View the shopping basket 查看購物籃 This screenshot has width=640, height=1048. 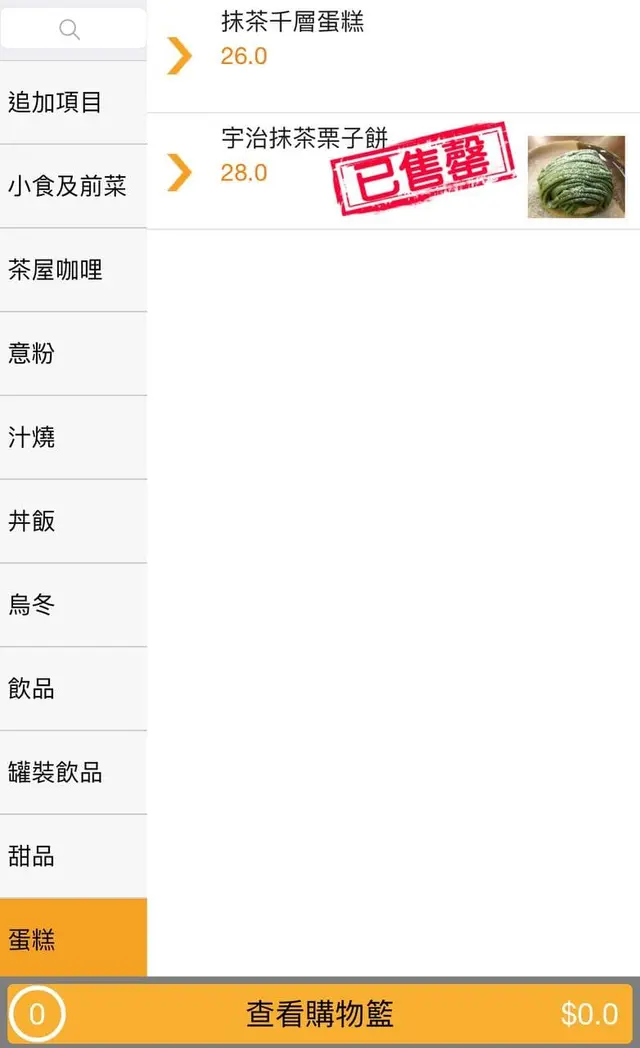tap(320, 1014)
